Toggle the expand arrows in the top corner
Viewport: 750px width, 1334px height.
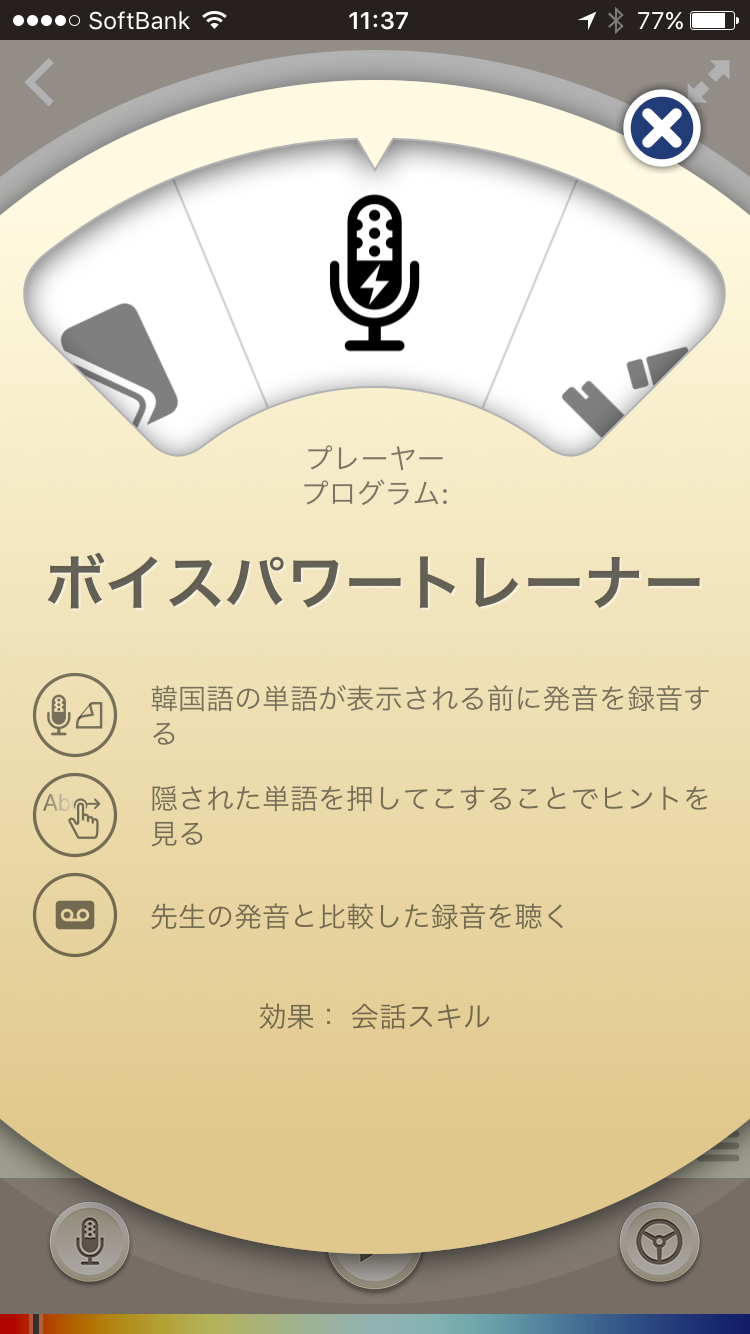(x=712, y=78)
